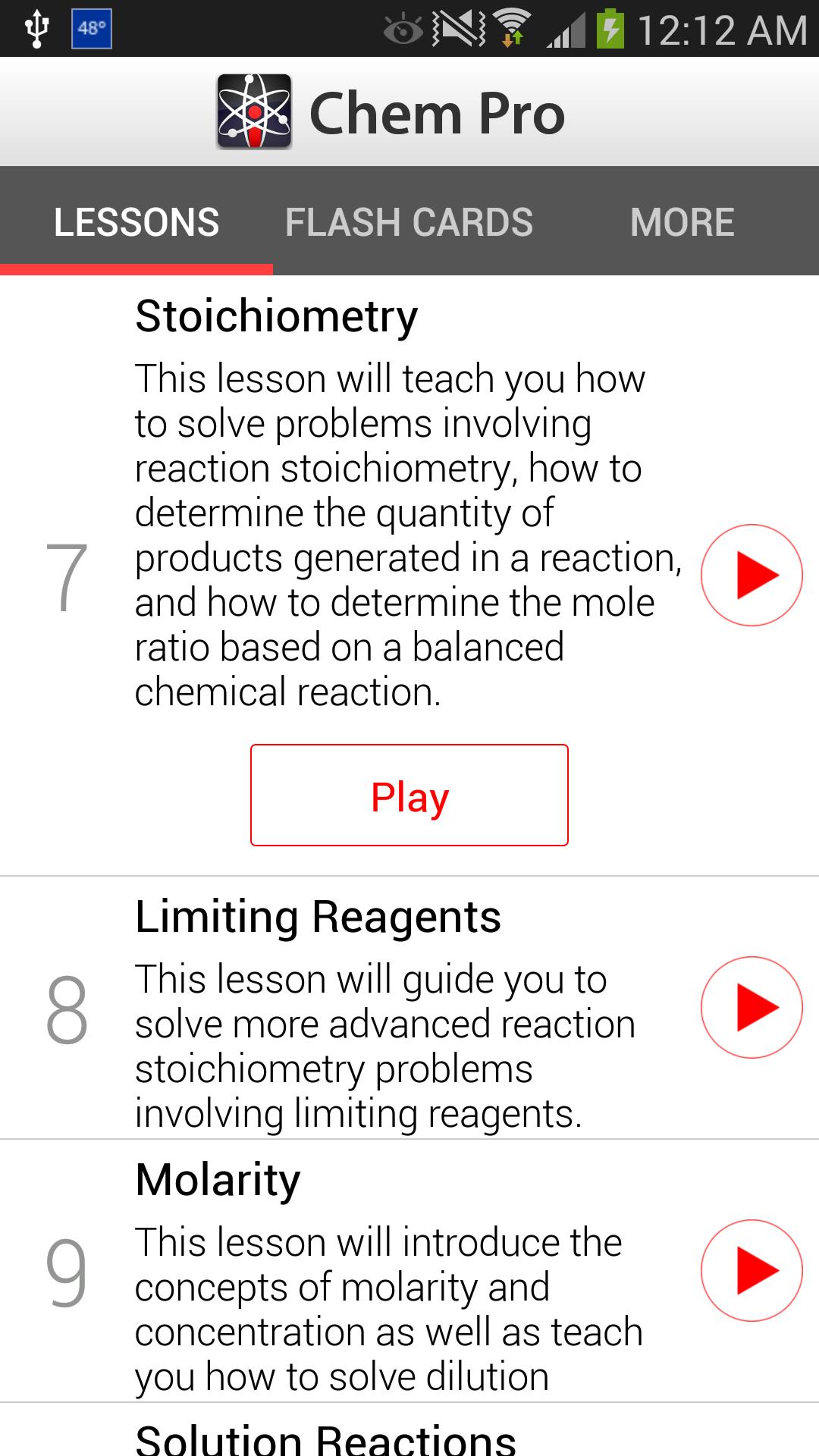Play the Stoichiometry lesson audio icon
This screenshot has height=1456, width=819.
751,575
